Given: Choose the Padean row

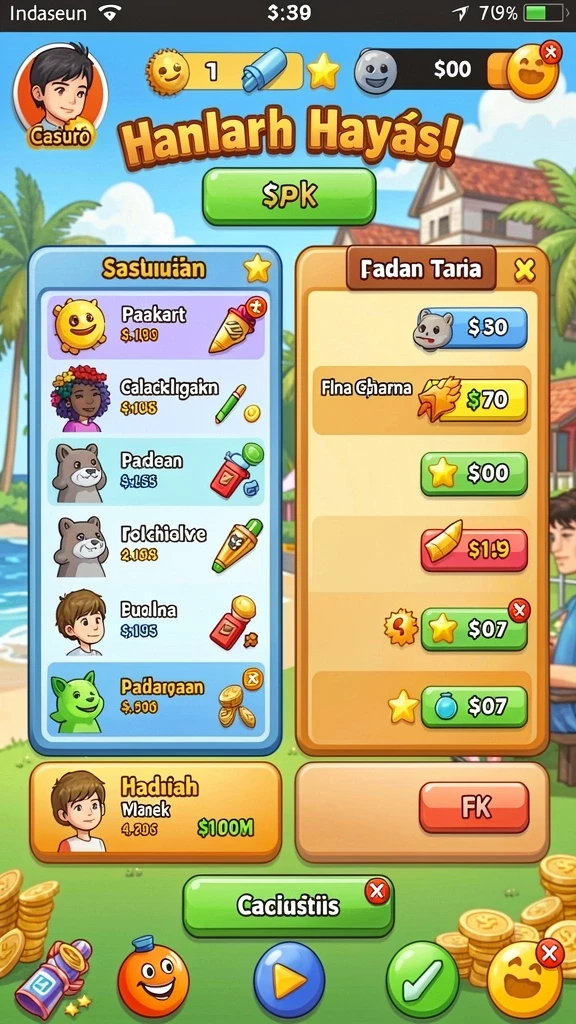Looking at the screenshot, I should click(x=156, y=472).
